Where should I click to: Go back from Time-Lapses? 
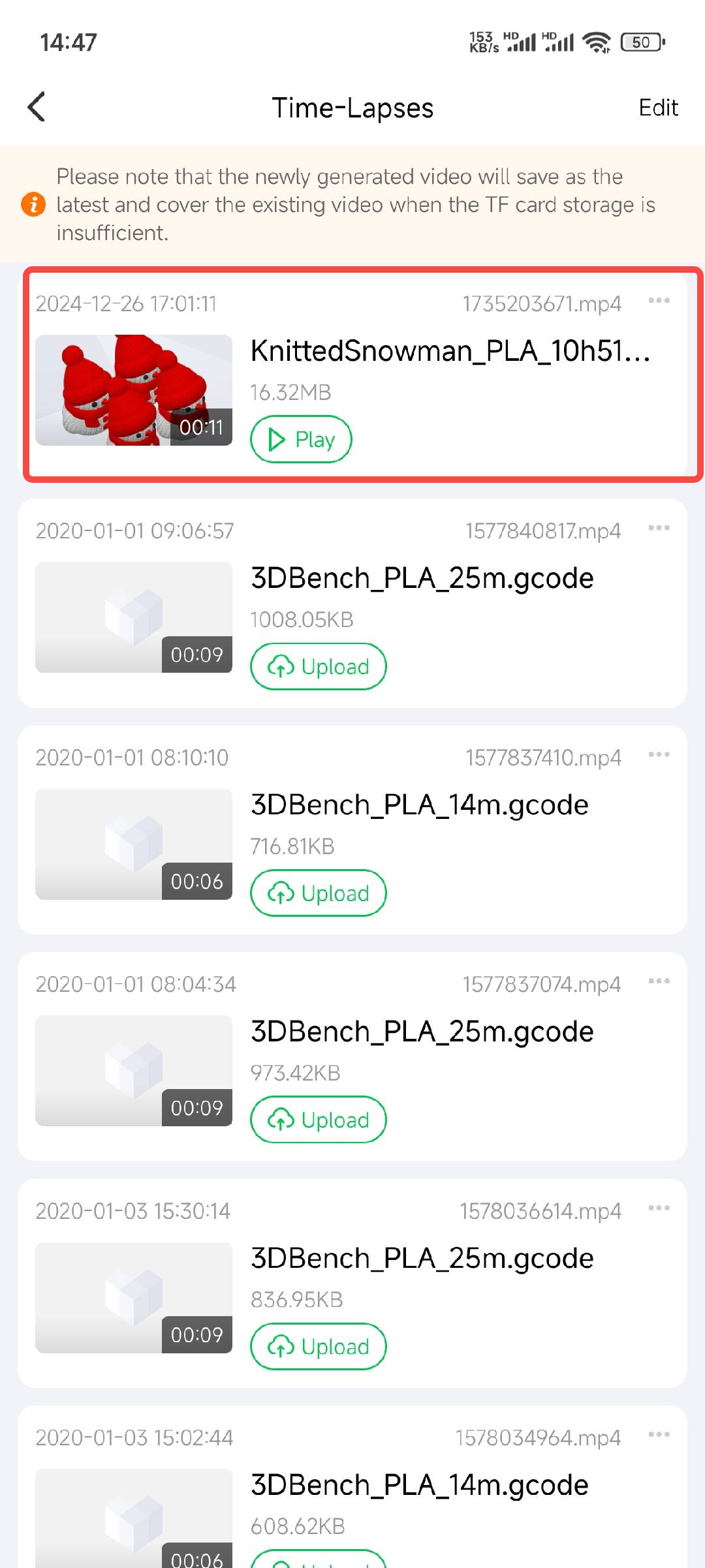[x=37, y=107]
